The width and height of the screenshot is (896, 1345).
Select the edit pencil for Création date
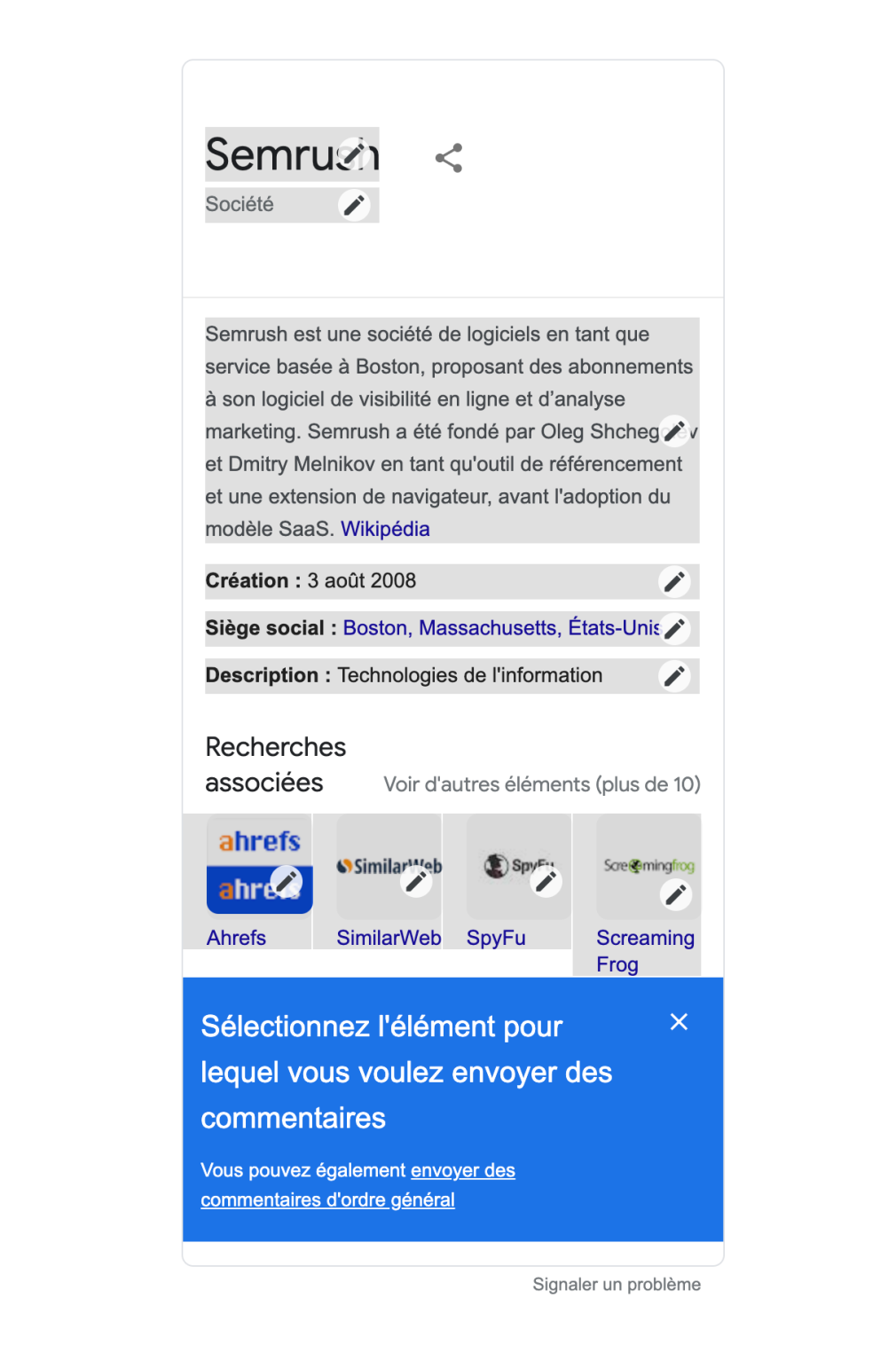coord(675,581)
